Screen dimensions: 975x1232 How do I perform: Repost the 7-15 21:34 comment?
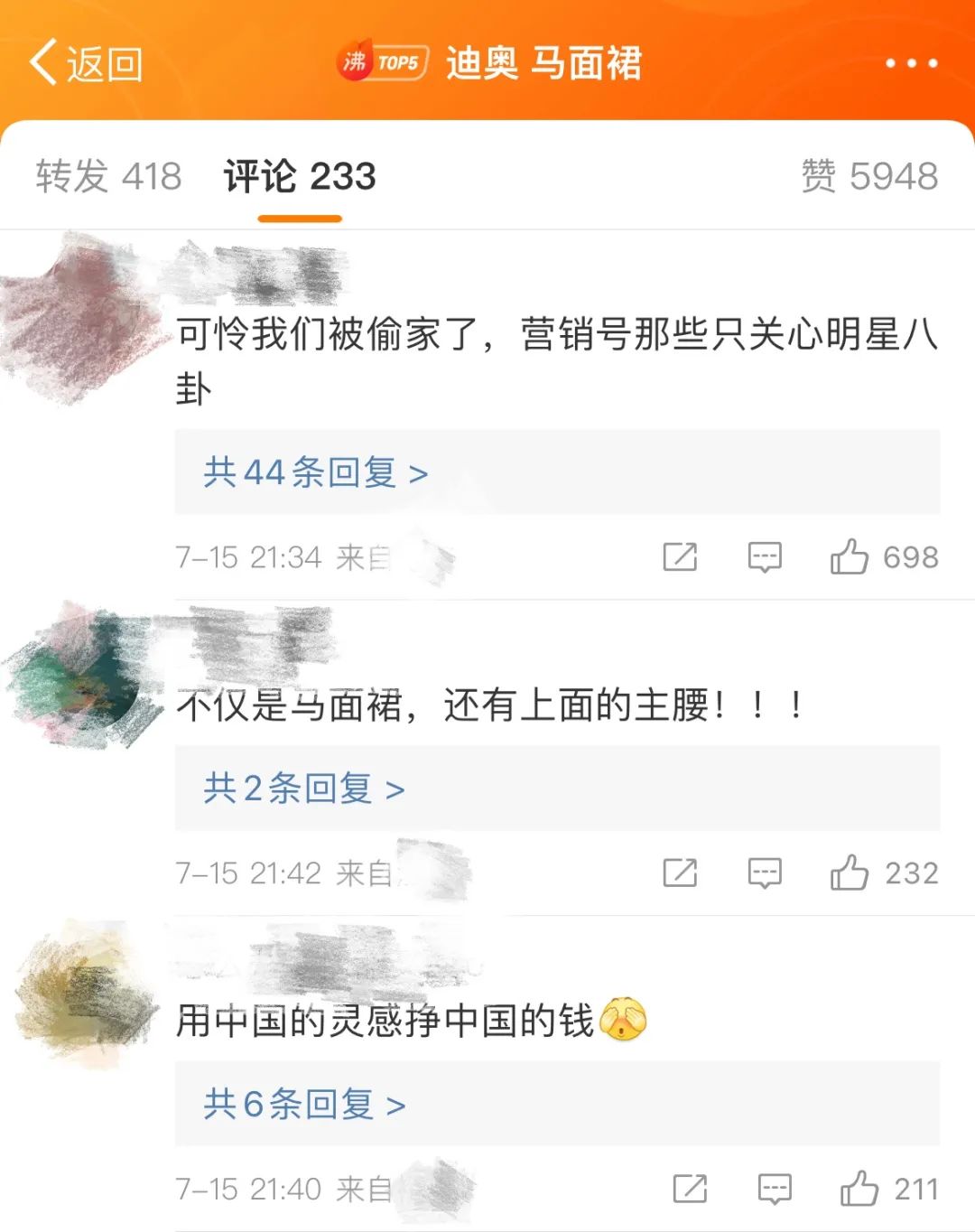680,556
